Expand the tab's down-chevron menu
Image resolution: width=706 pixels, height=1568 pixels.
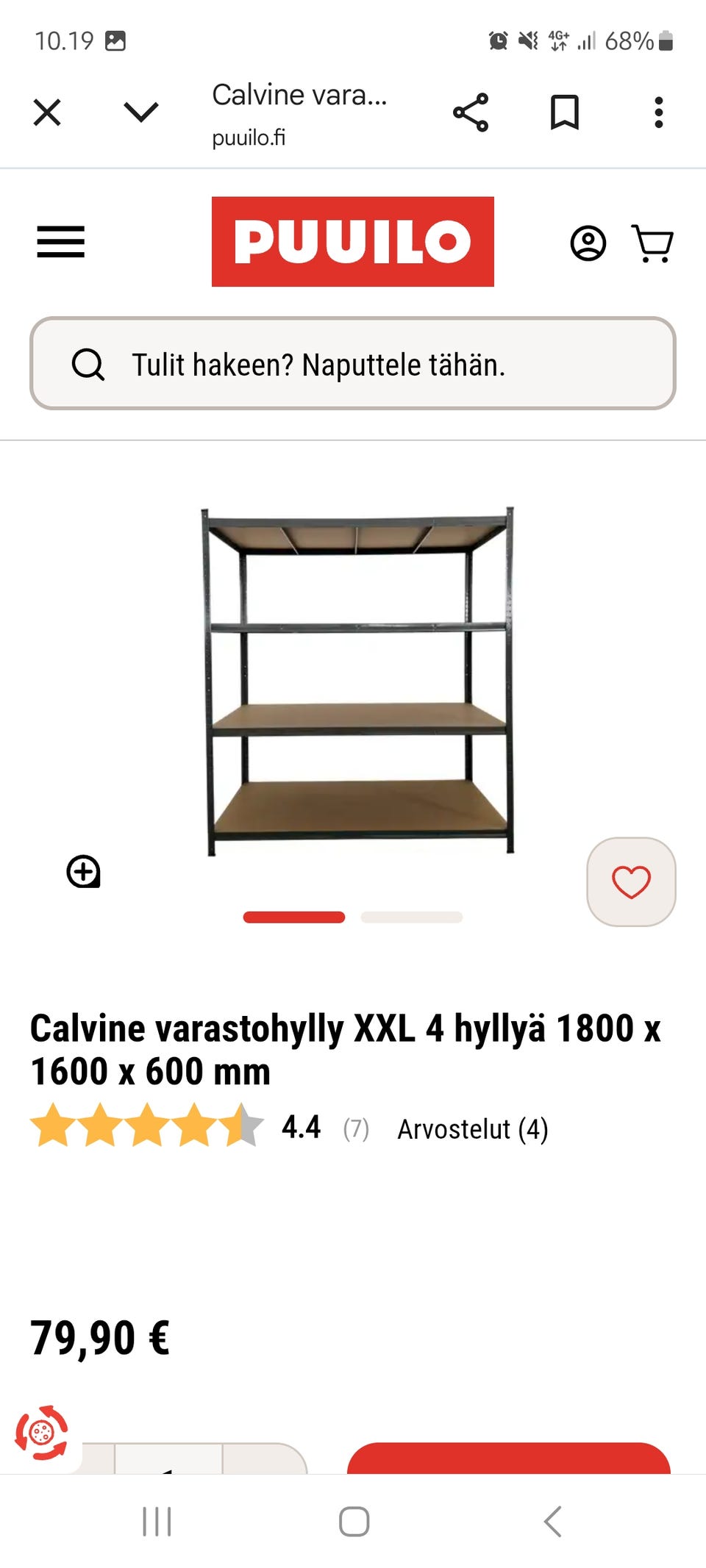click(x=140, y=112)
